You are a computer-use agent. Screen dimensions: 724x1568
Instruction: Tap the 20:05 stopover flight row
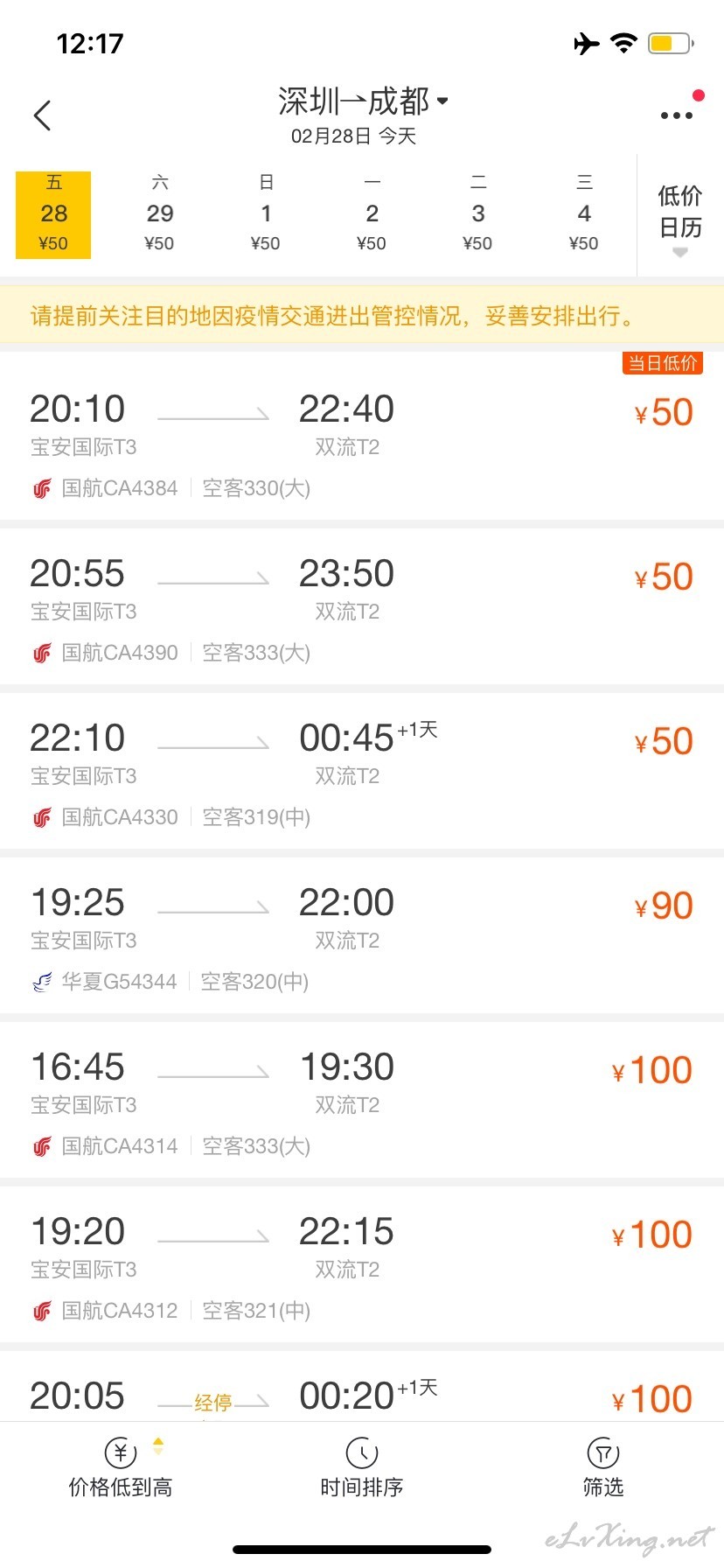pos(362,1387)
